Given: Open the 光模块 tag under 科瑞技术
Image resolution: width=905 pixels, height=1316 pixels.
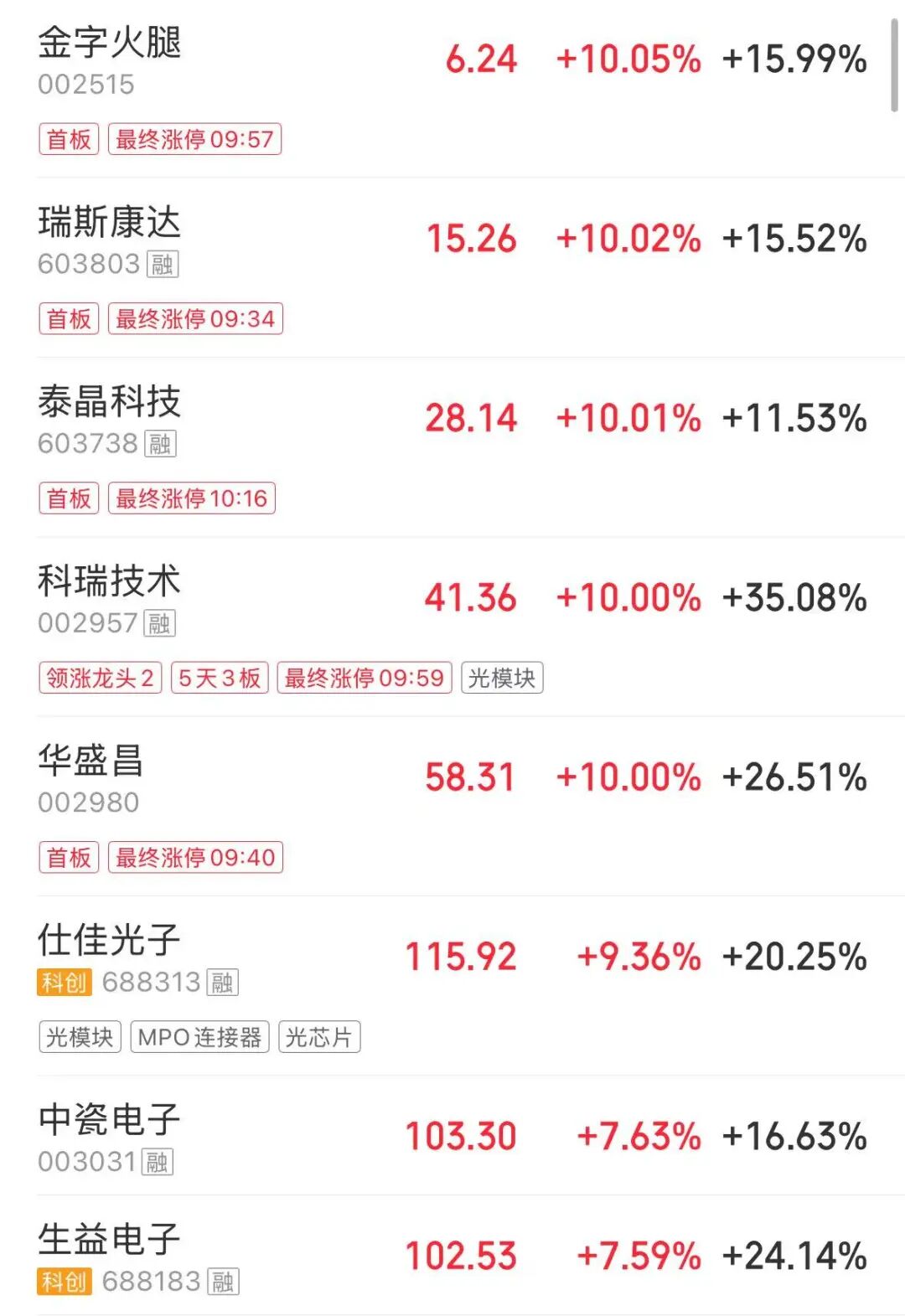Looking at the screenshot, I should 502,678.
